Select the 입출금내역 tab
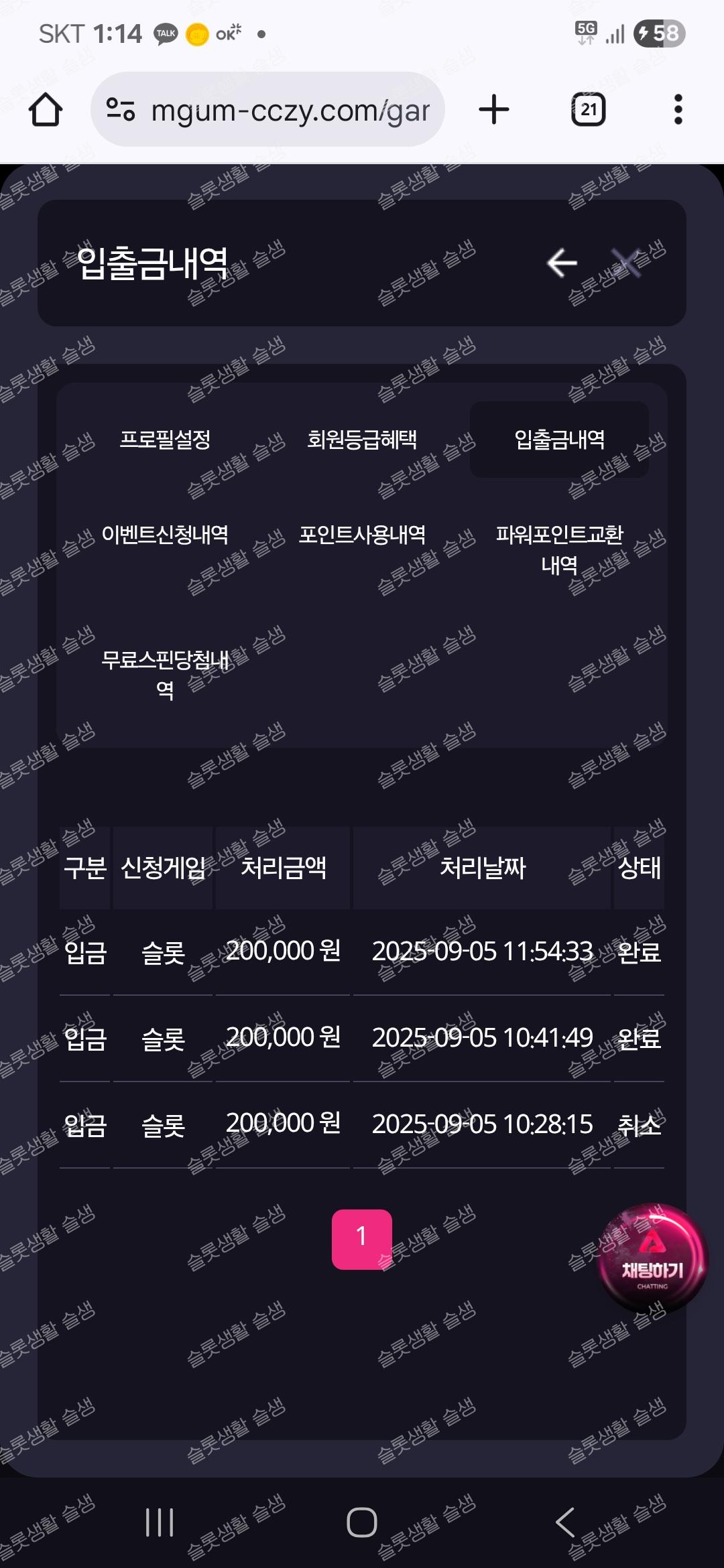The width and height of the screenshot is (724, 1568). (559, 440)
